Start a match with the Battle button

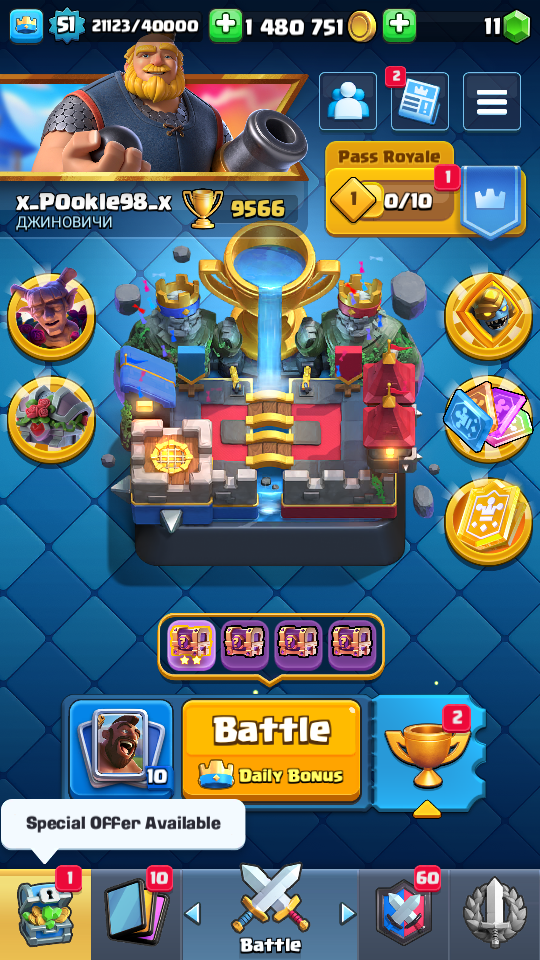[x=271, y=750]
